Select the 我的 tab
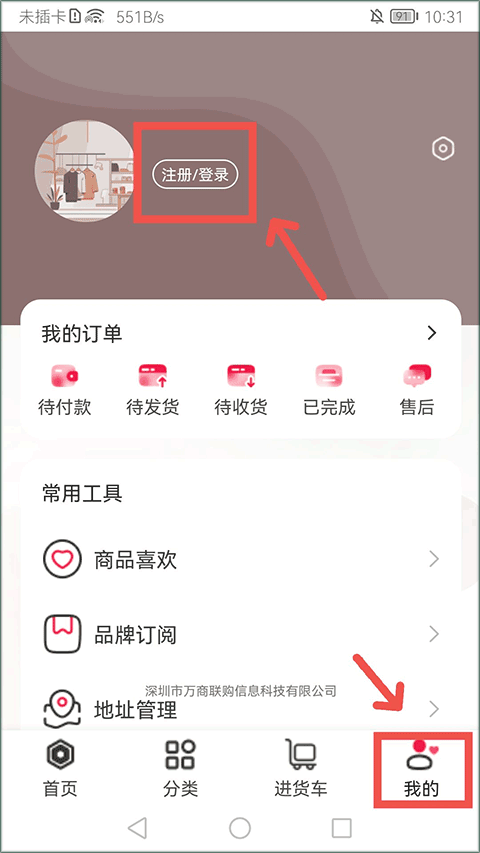480x853 pixels. tap(421, 768)
